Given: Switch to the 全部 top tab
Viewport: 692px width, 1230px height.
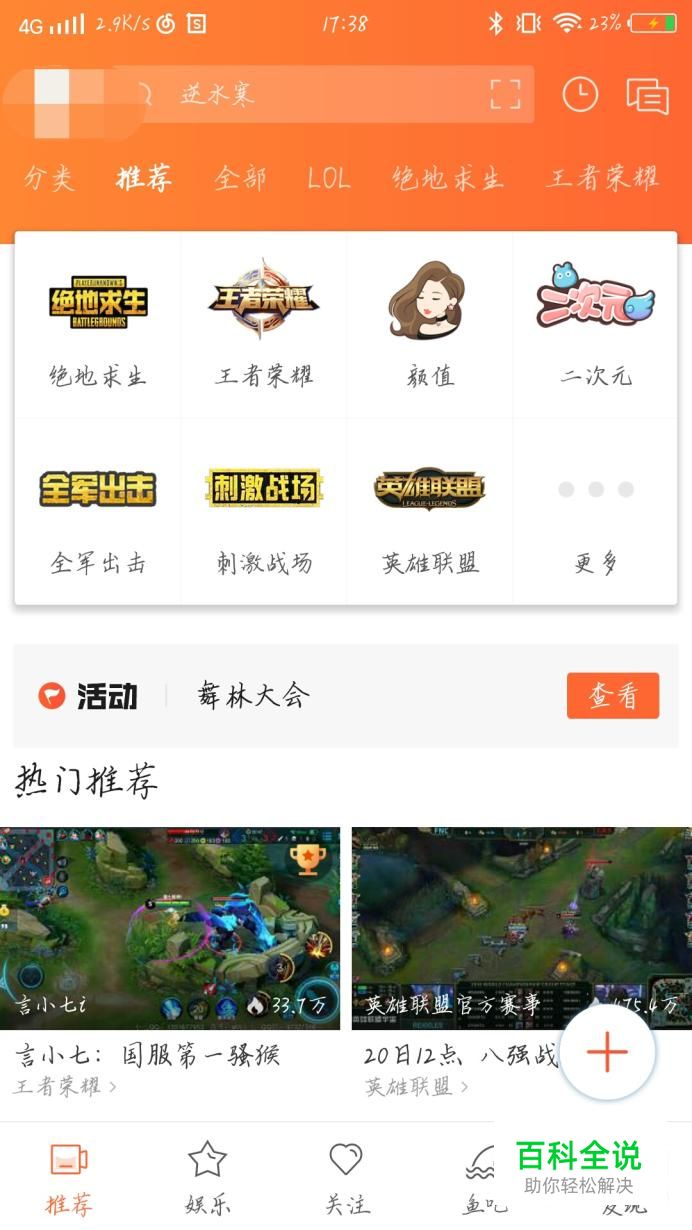Looking at the screenshot, I should point(240,179).
